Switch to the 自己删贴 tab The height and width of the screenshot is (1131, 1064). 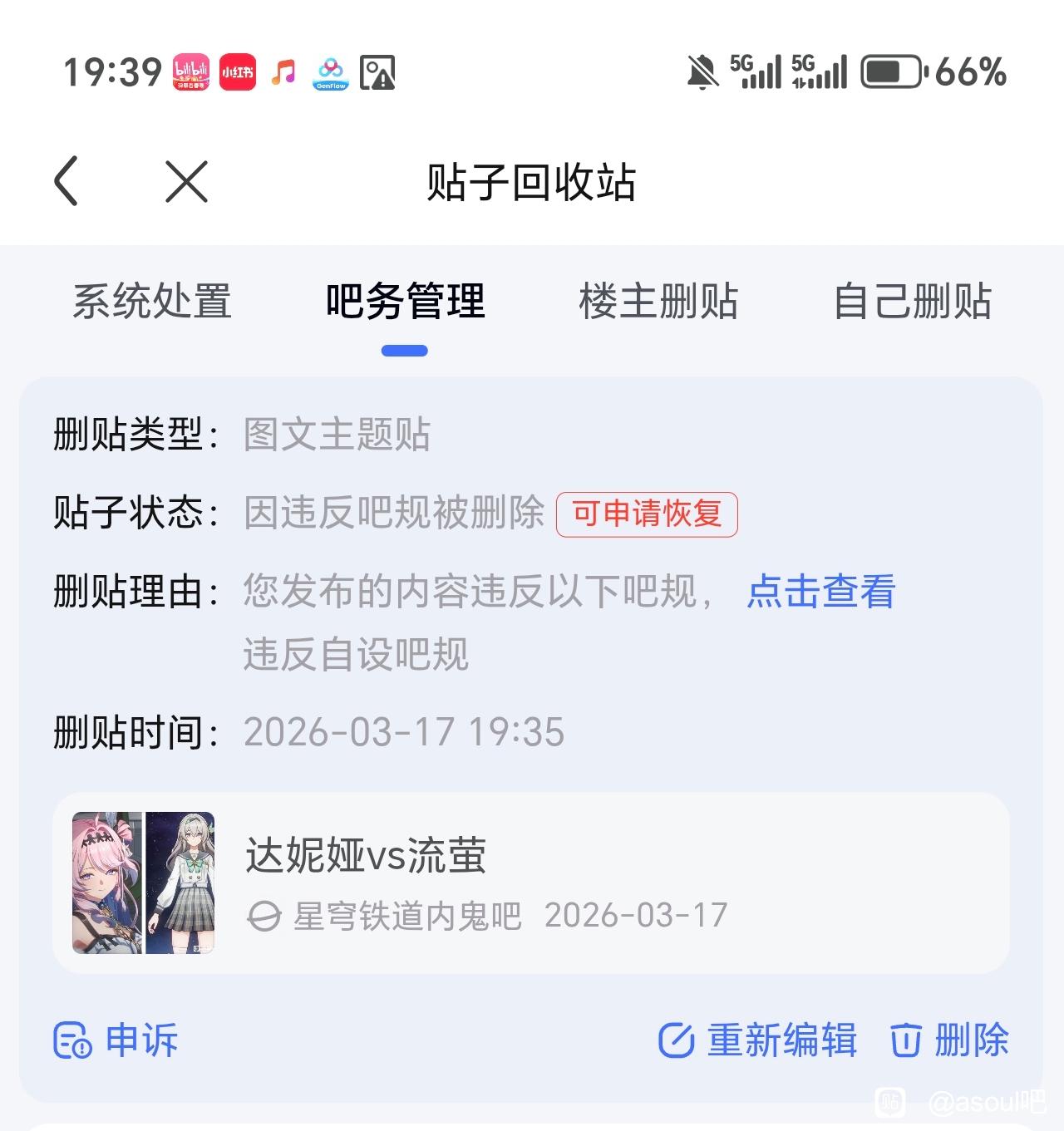click(x=913, y=301)
